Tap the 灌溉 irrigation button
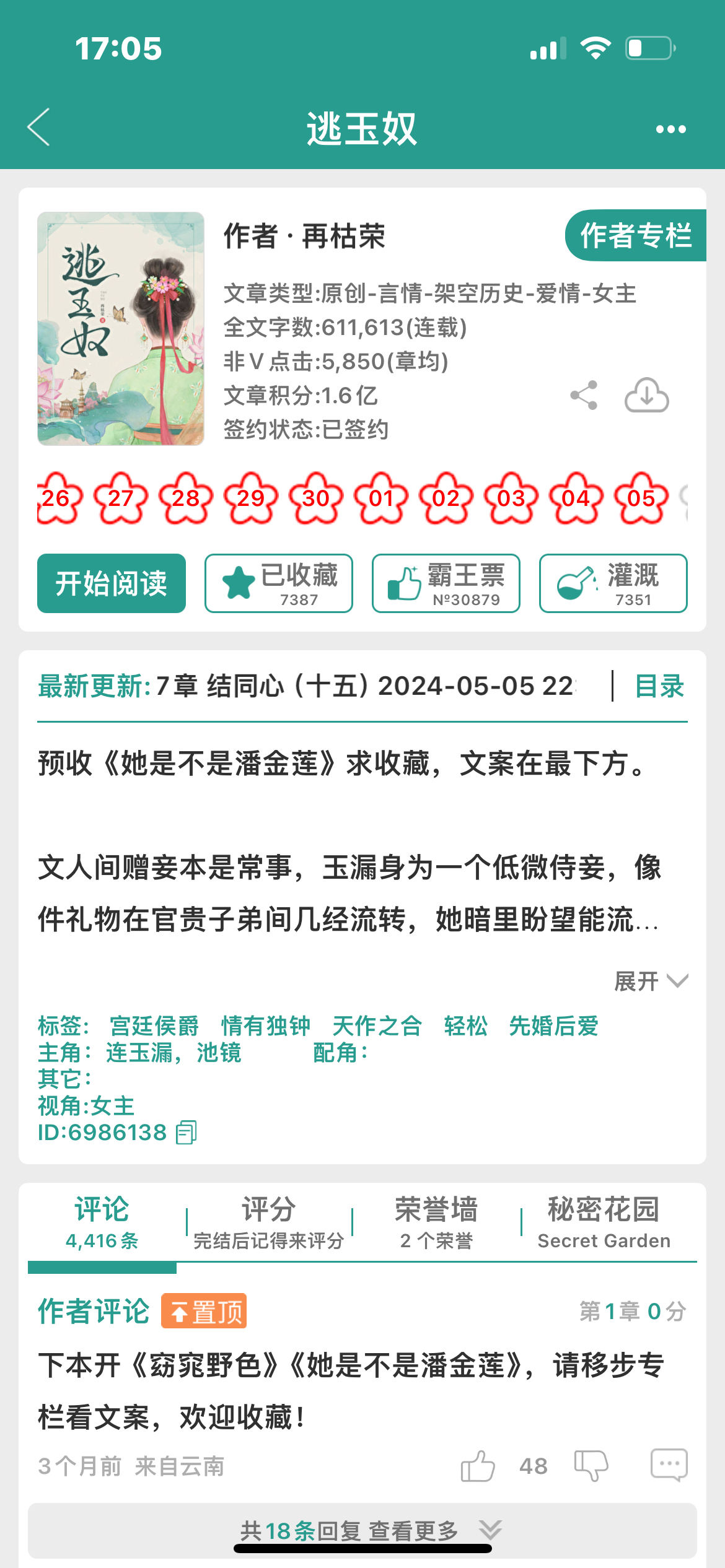Screen dimensions: 725x1568 point(613,583)
